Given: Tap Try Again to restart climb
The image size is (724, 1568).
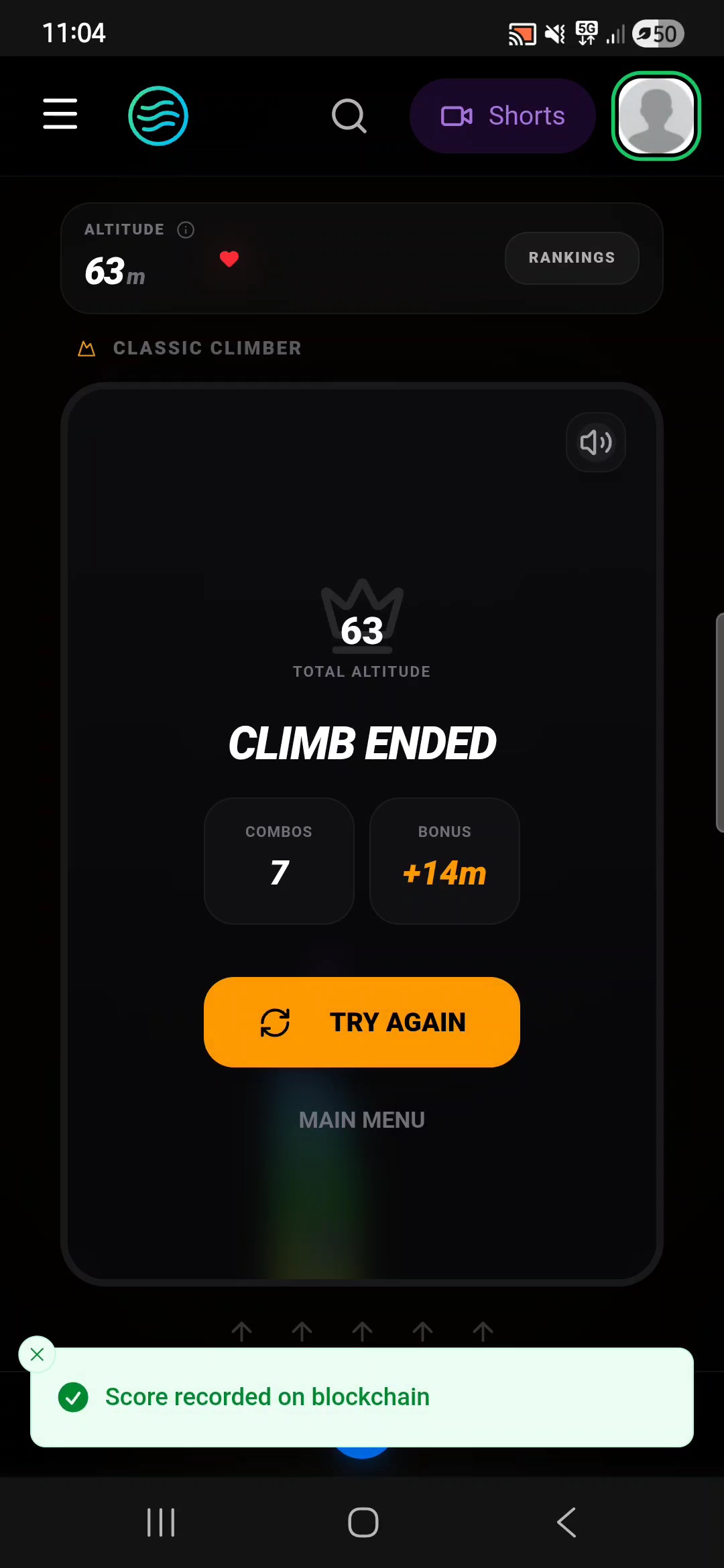Looking at the screenshot, I should (x=362, y=1022).
